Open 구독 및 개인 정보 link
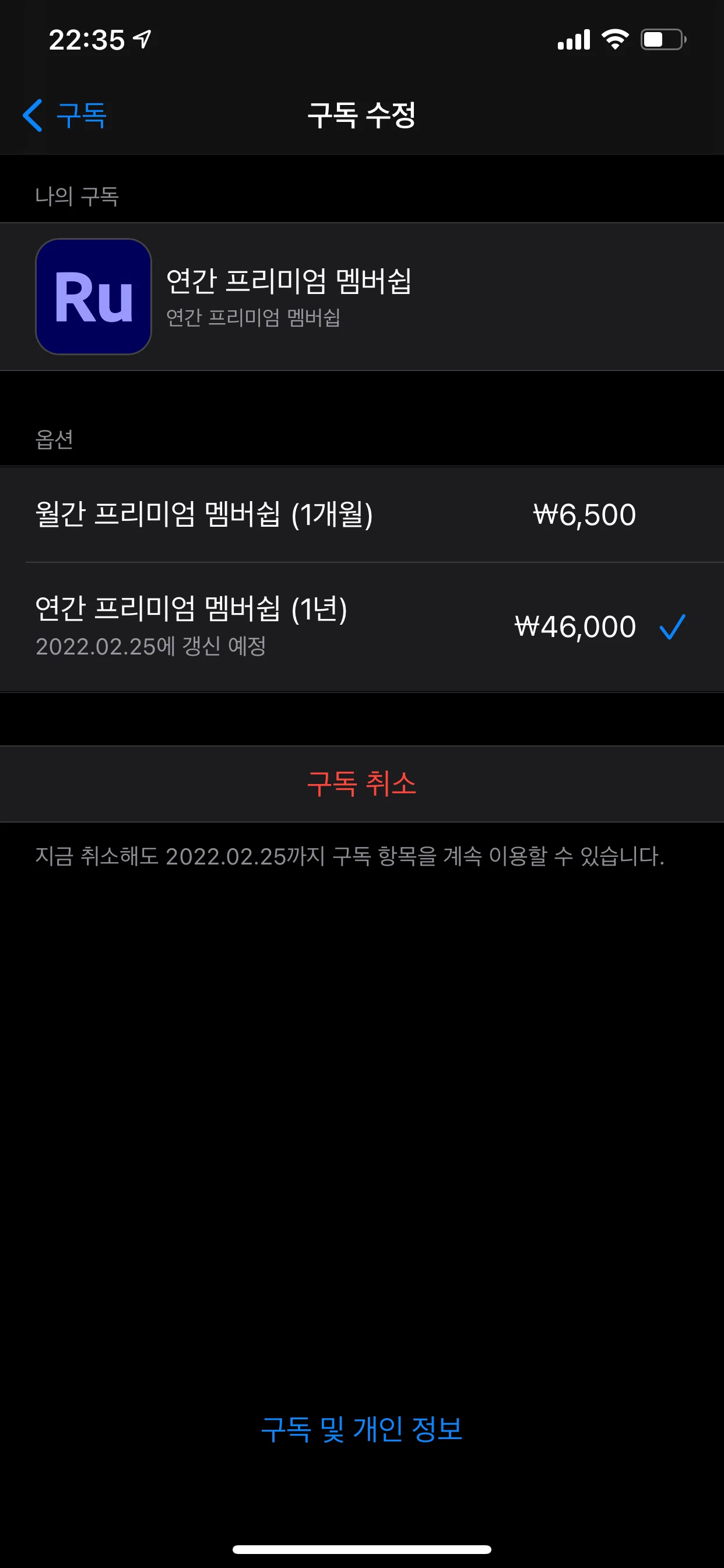The width and height of the screenshot is (724, 1568). [361, 1429]
